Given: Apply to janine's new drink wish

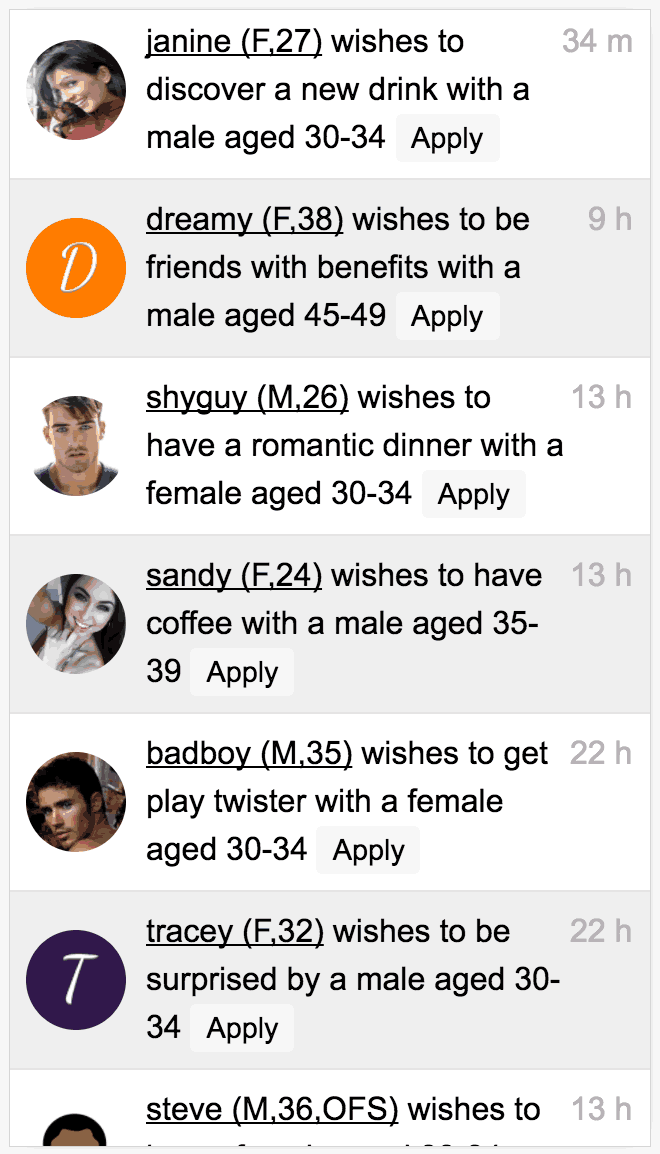Looking at the screenshot, I should [447, 138].
